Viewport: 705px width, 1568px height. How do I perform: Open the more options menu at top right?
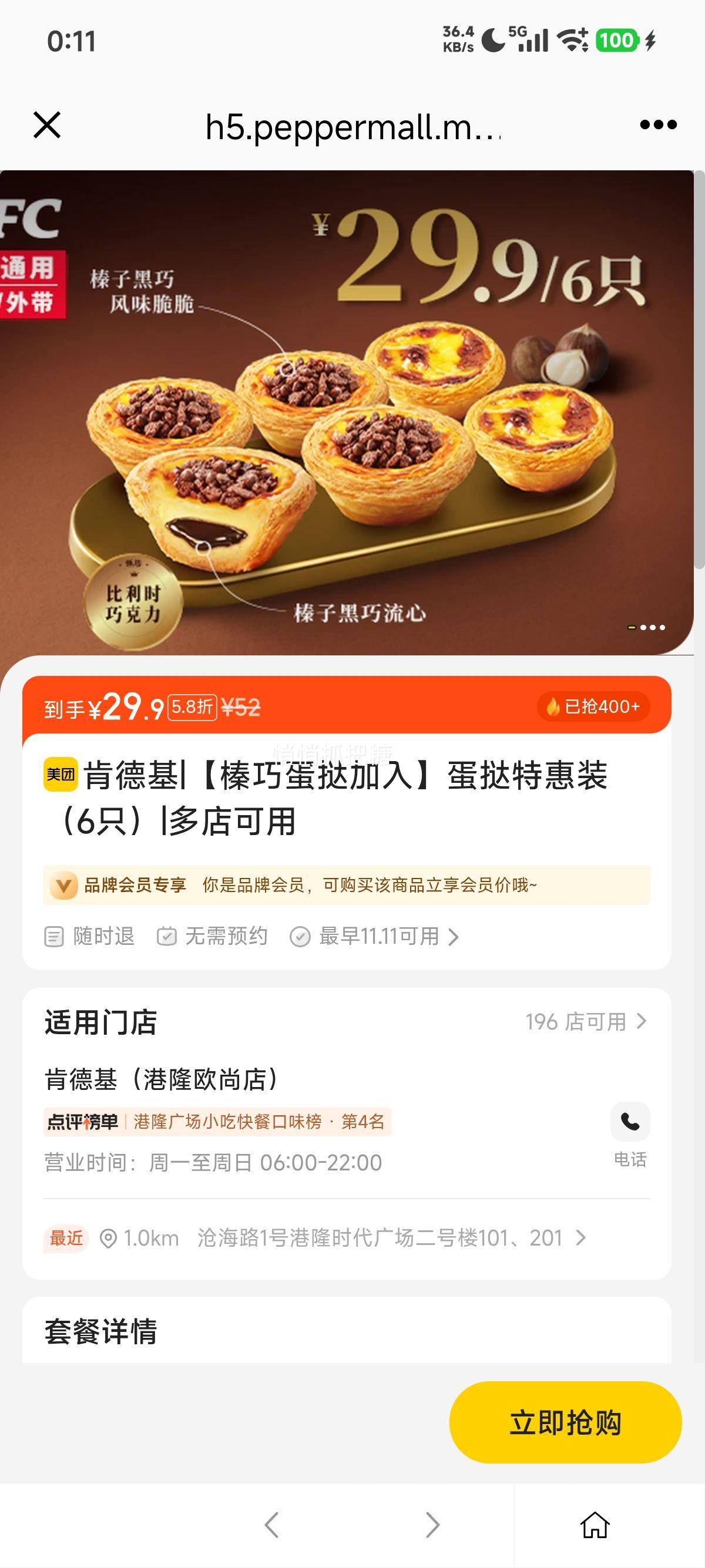pyautogui.click(x=657, y=126)
